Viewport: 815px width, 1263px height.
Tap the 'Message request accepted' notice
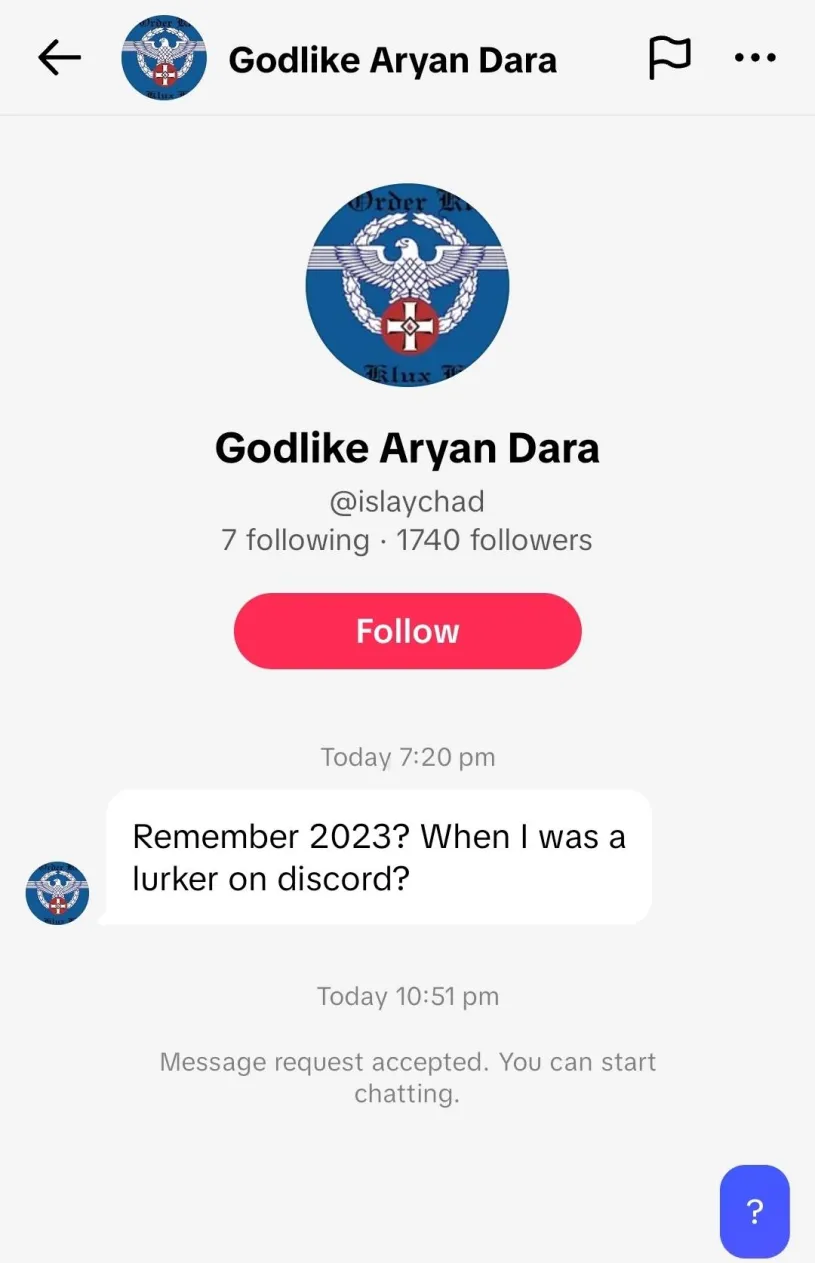407,1077
